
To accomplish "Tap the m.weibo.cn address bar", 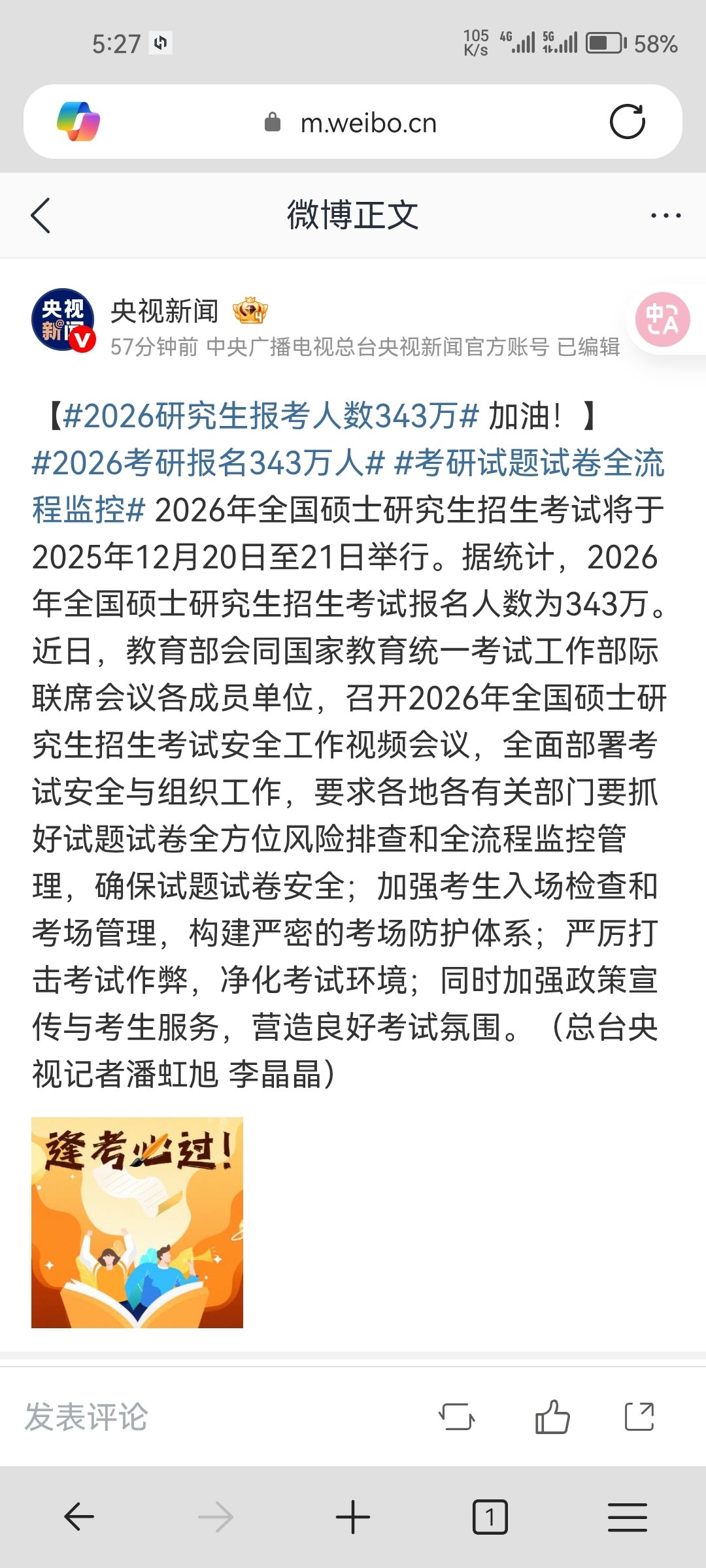I will [368, 123].
